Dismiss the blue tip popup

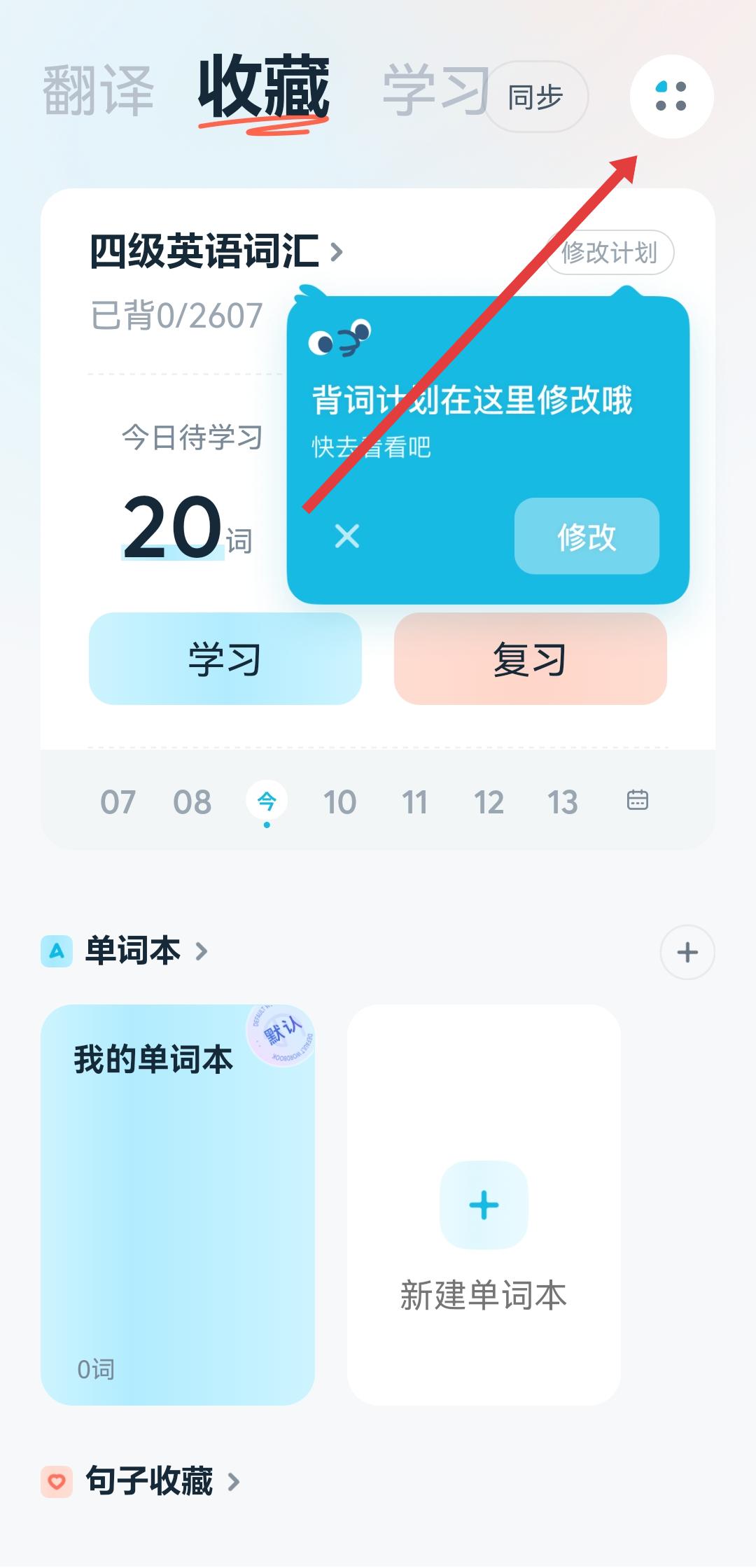(347, 536)
